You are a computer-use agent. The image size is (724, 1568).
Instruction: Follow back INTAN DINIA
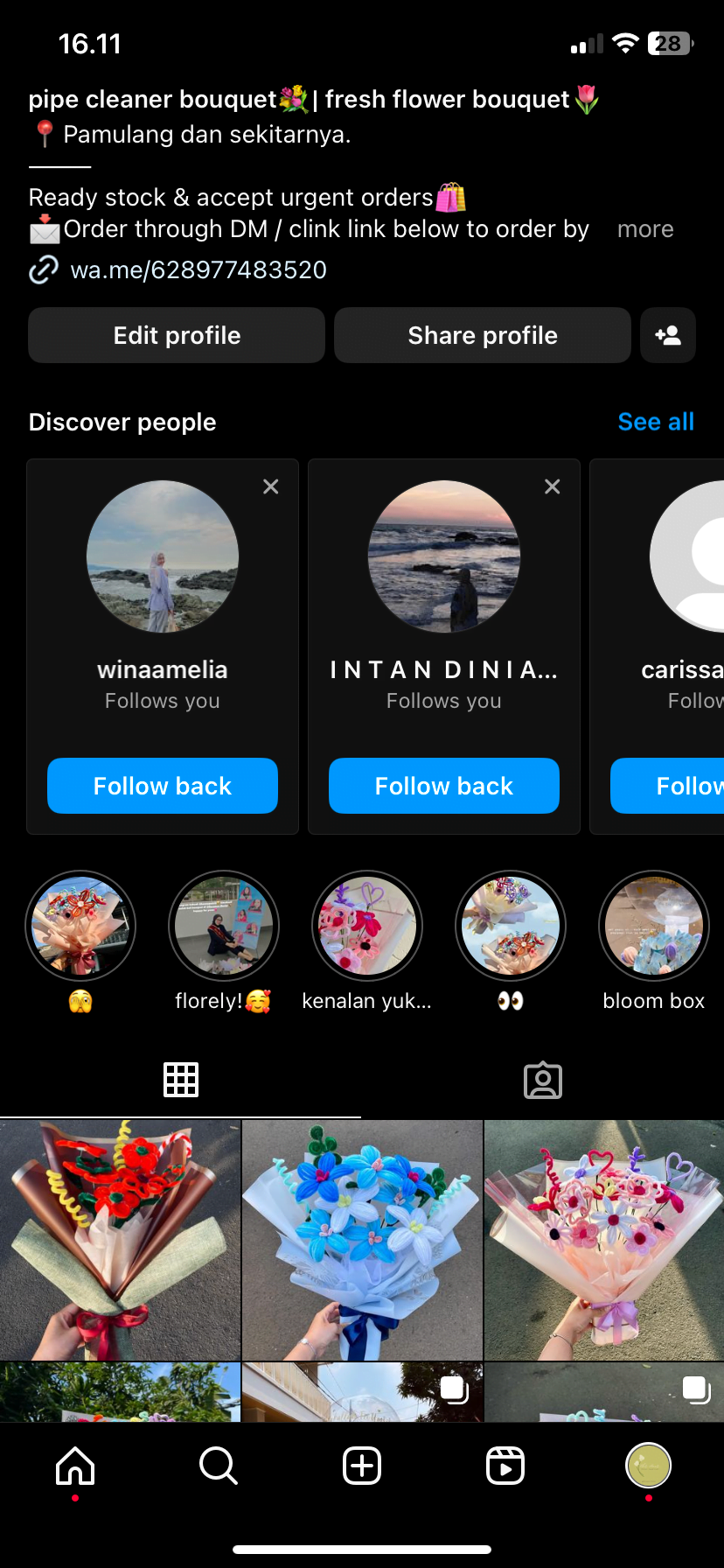[x=444, y=786]
